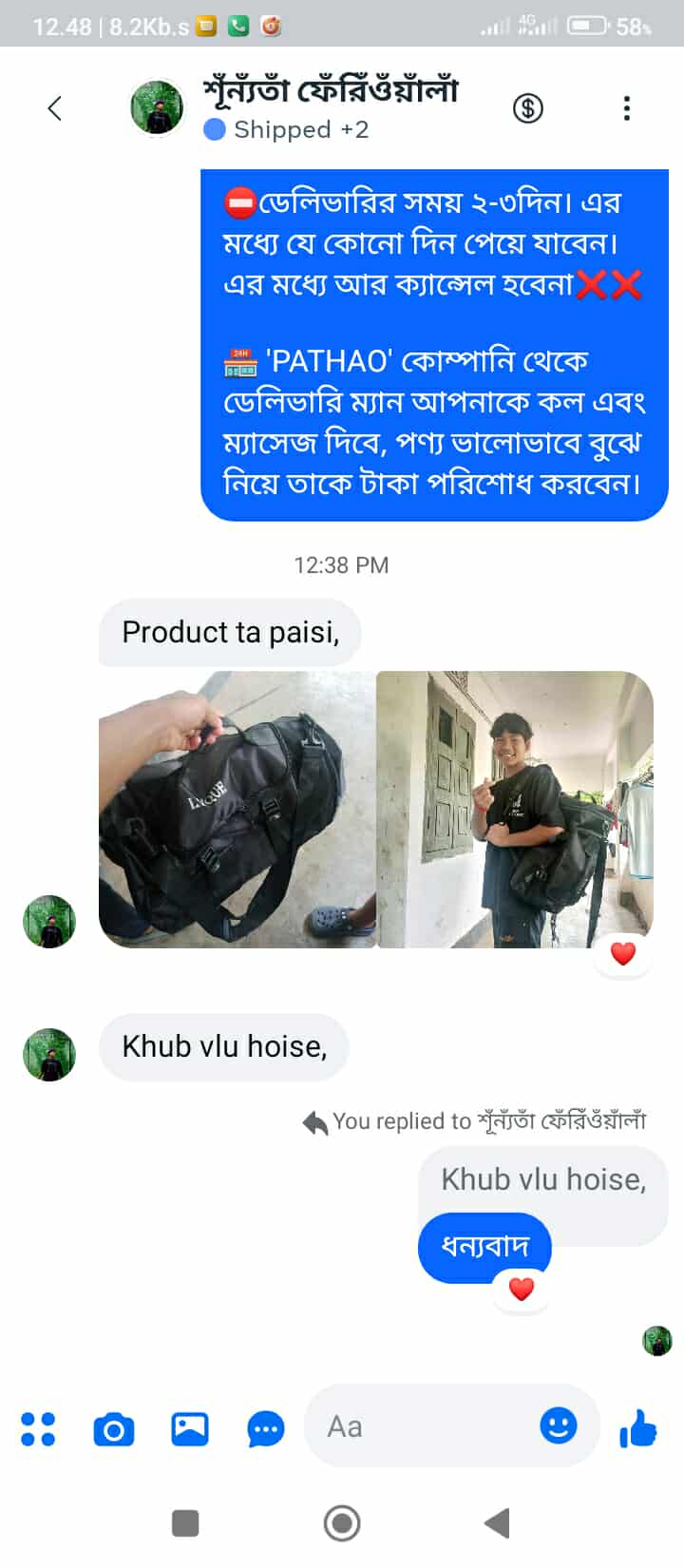Screen dimensions: 684x1568
Task: Go back to the chat list
Action: [x=55, y=108]
